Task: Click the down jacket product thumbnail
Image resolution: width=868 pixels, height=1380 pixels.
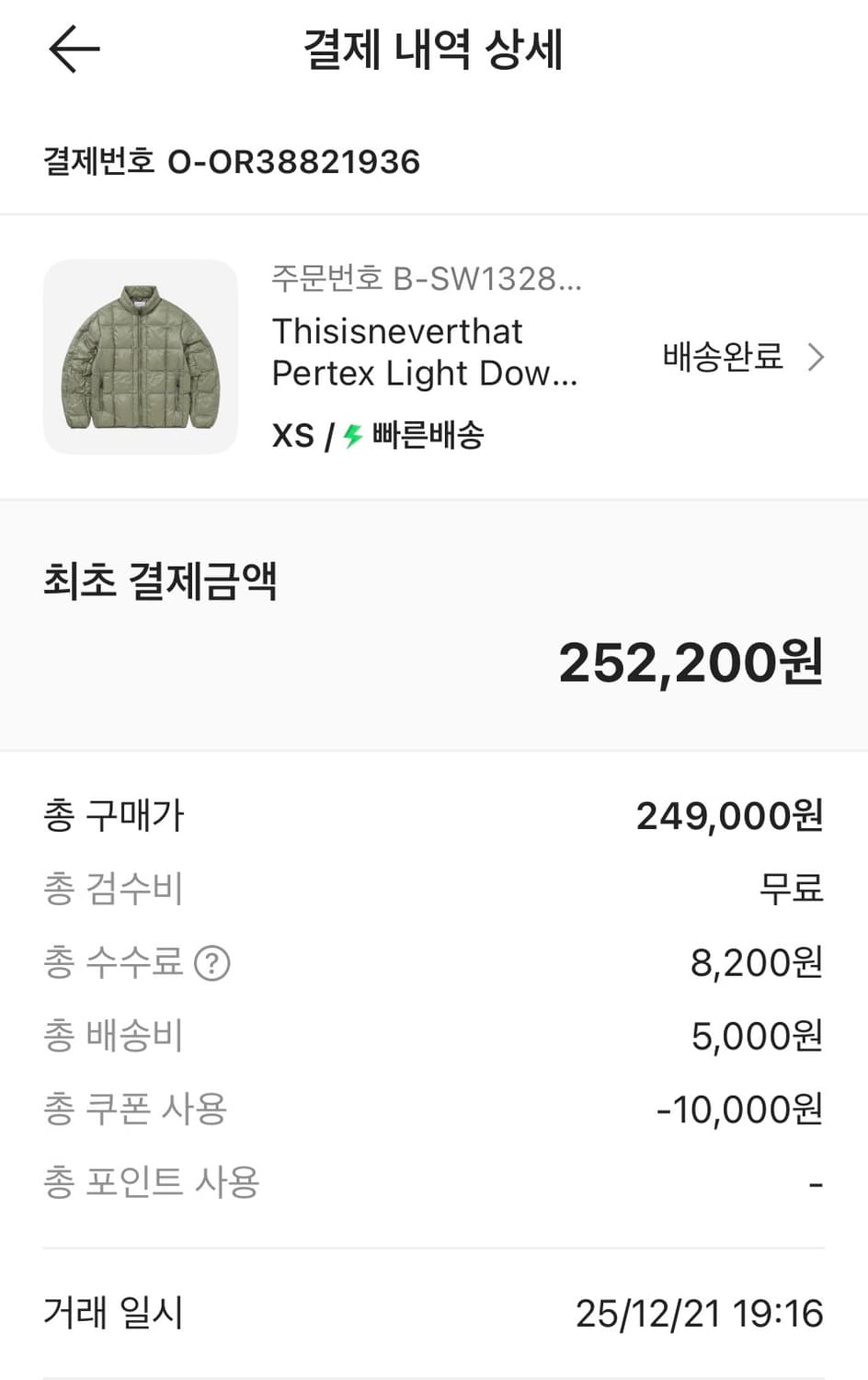Action: tap(139, 358)
